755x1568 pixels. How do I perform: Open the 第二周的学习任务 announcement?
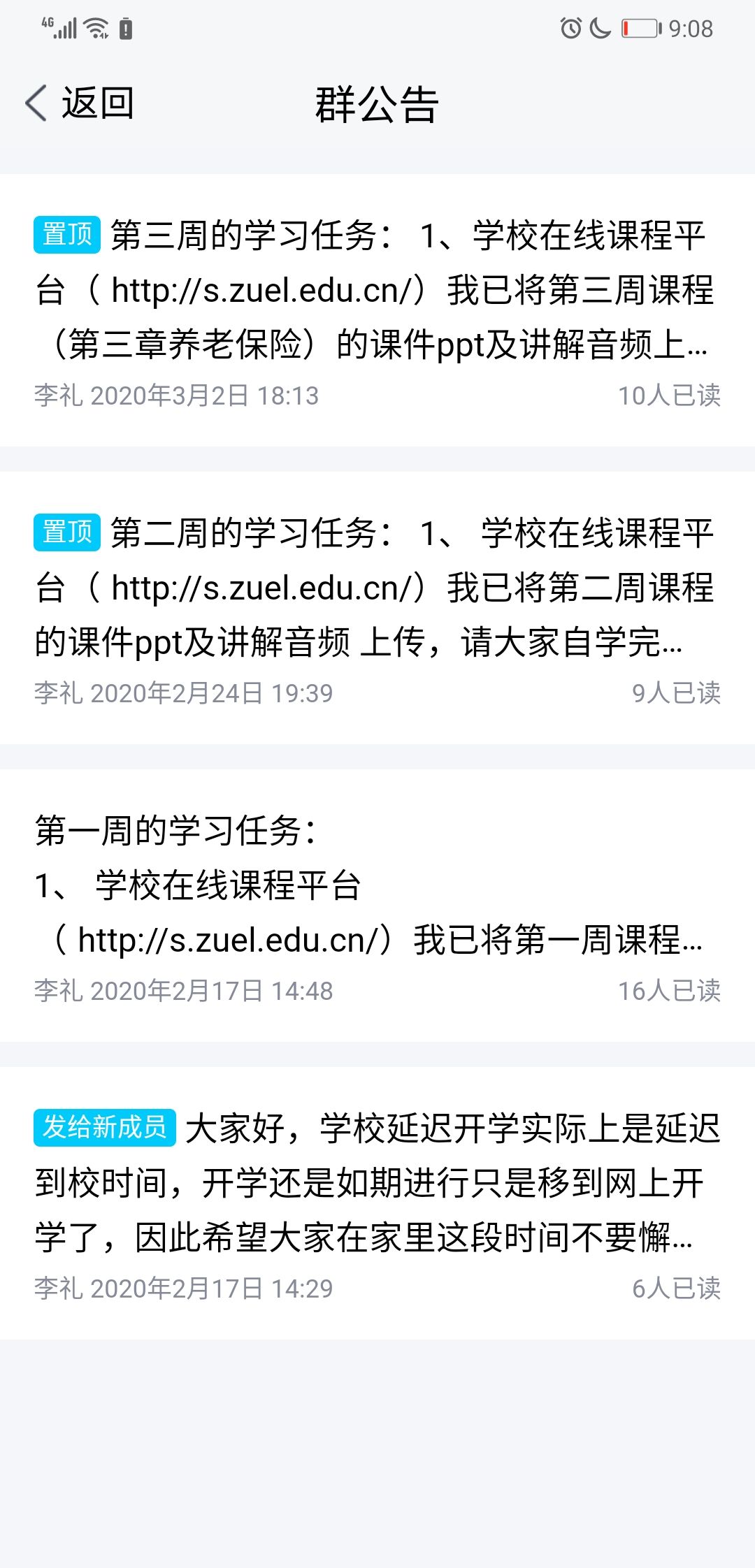tap(377, 607)
